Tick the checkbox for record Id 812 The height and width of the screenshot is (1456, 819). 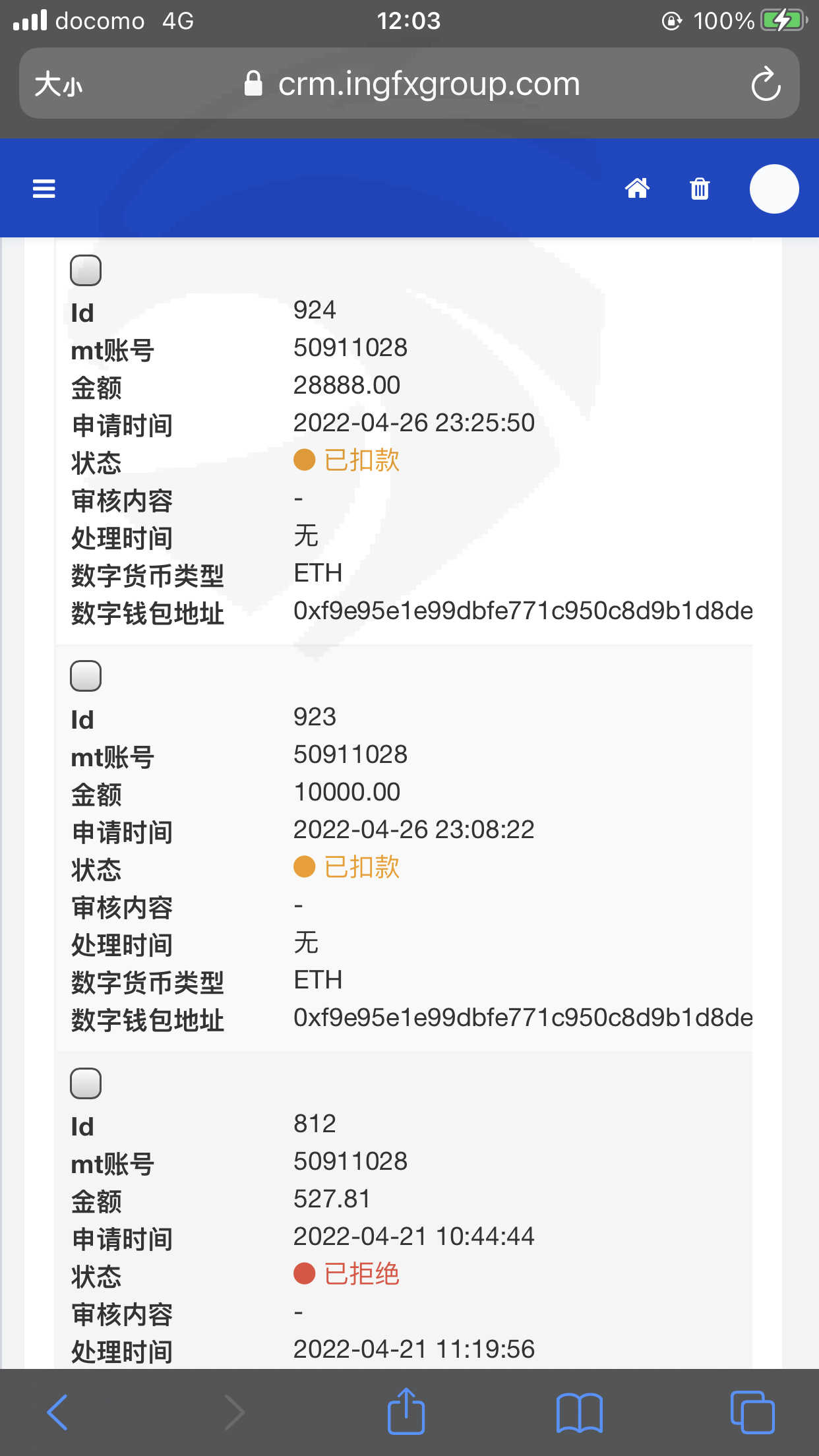[86, 1083]
